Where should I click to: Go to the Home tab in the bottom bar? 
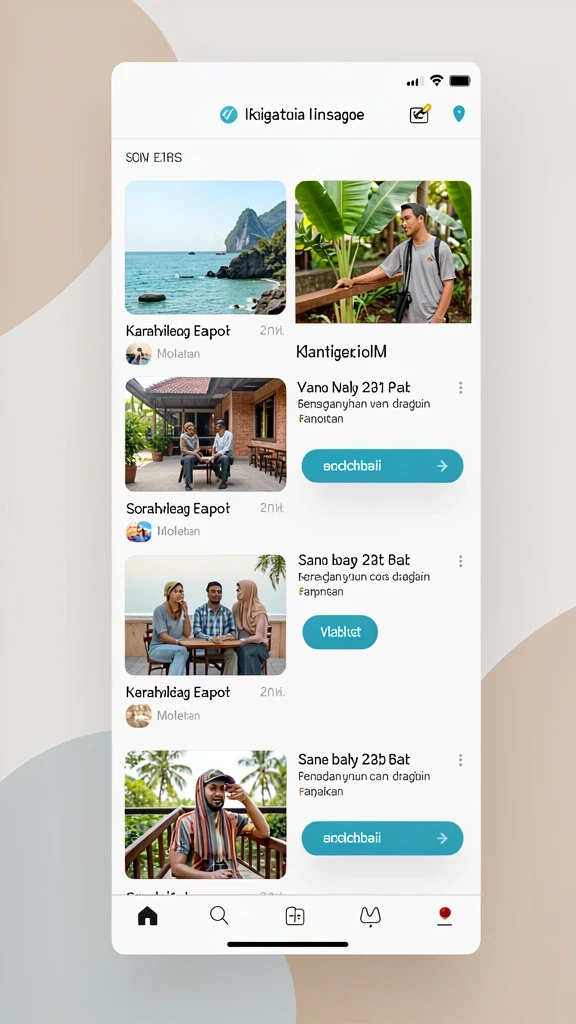point(148,916)
